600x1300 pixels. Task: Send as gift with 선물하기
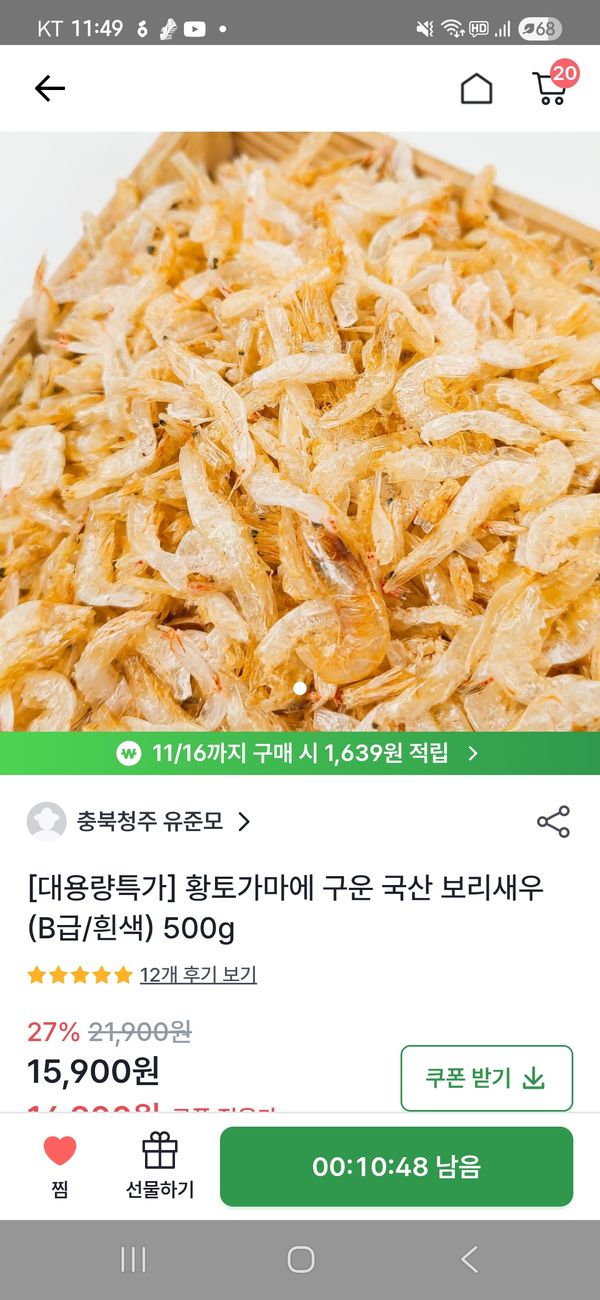click(x=160, y=1165)
